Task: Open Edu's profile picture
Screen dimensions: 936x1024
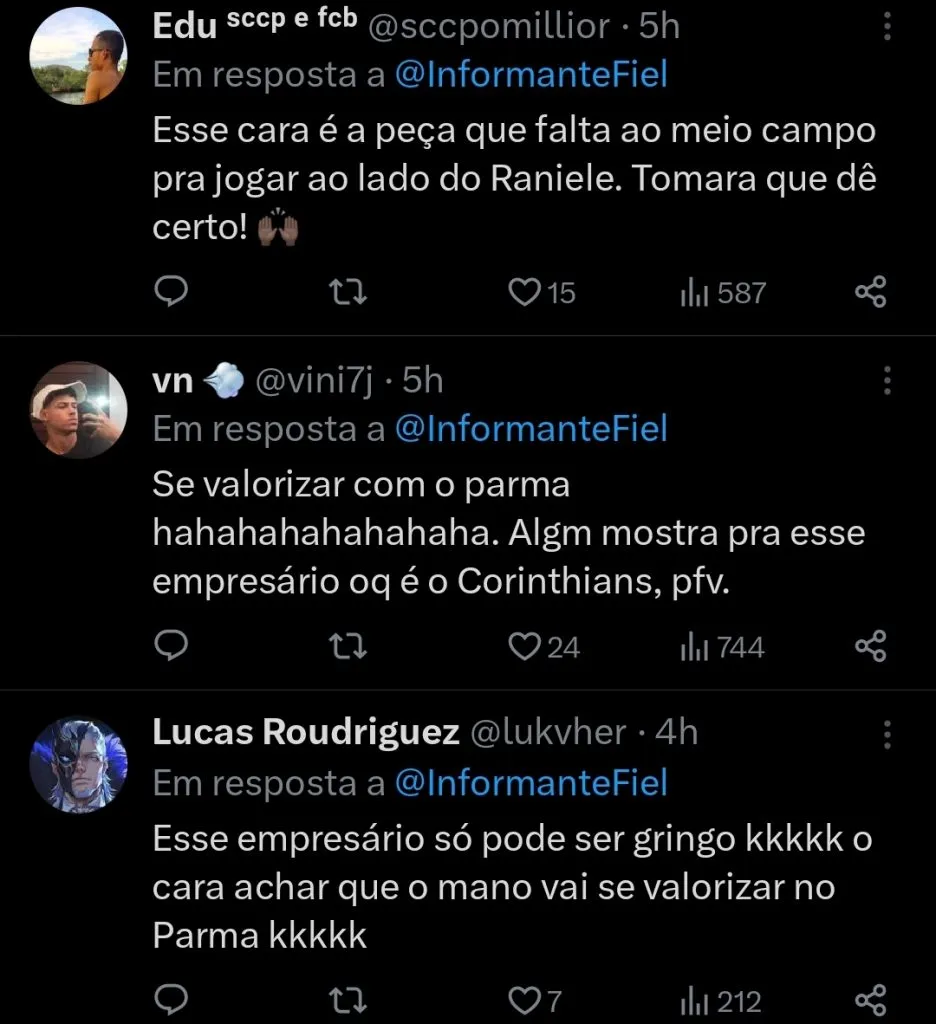Action: [79, 56]
